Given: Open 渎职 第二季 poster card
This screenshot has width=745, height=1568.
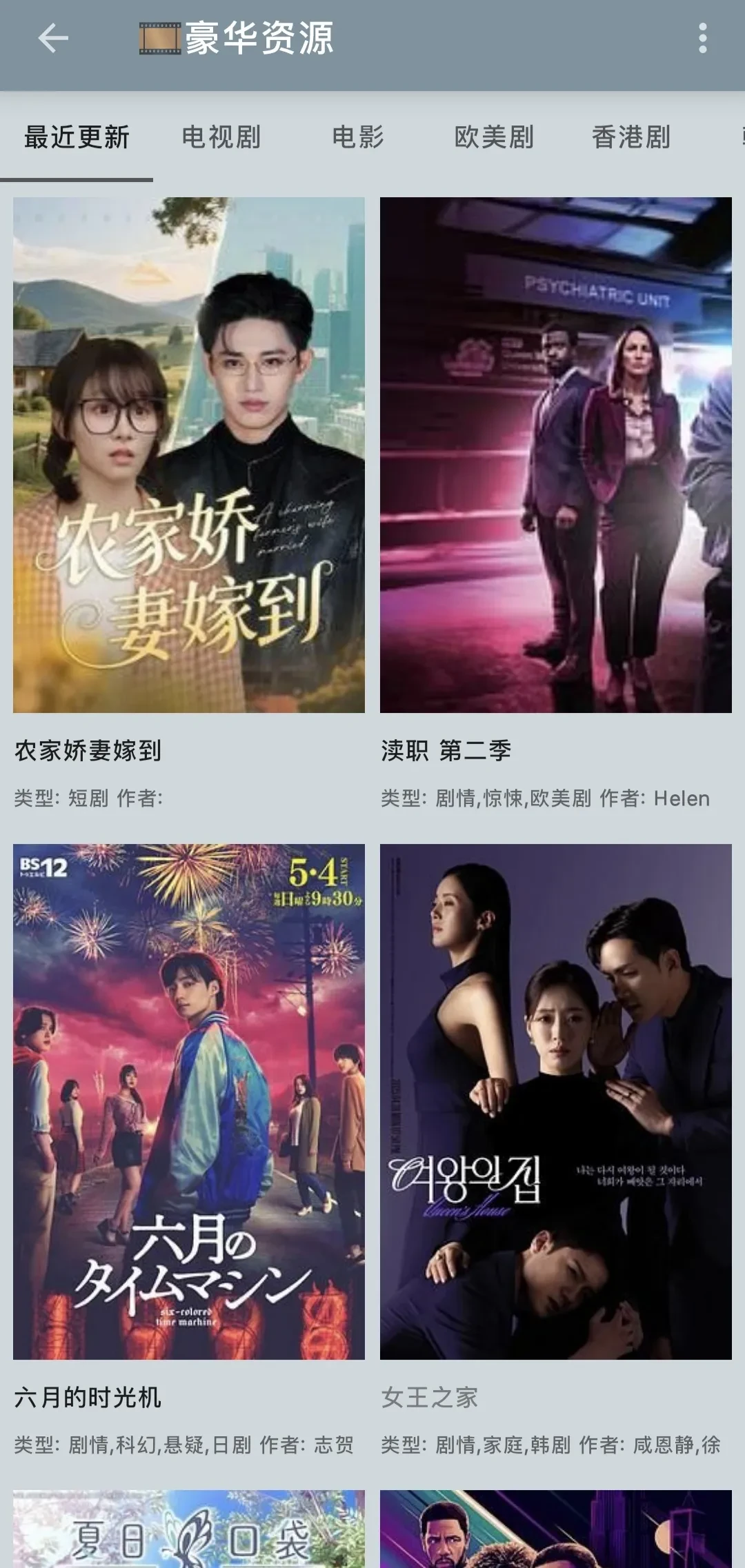Looking at the screenshot, I should pyautogui.click(x=556, y=455).
